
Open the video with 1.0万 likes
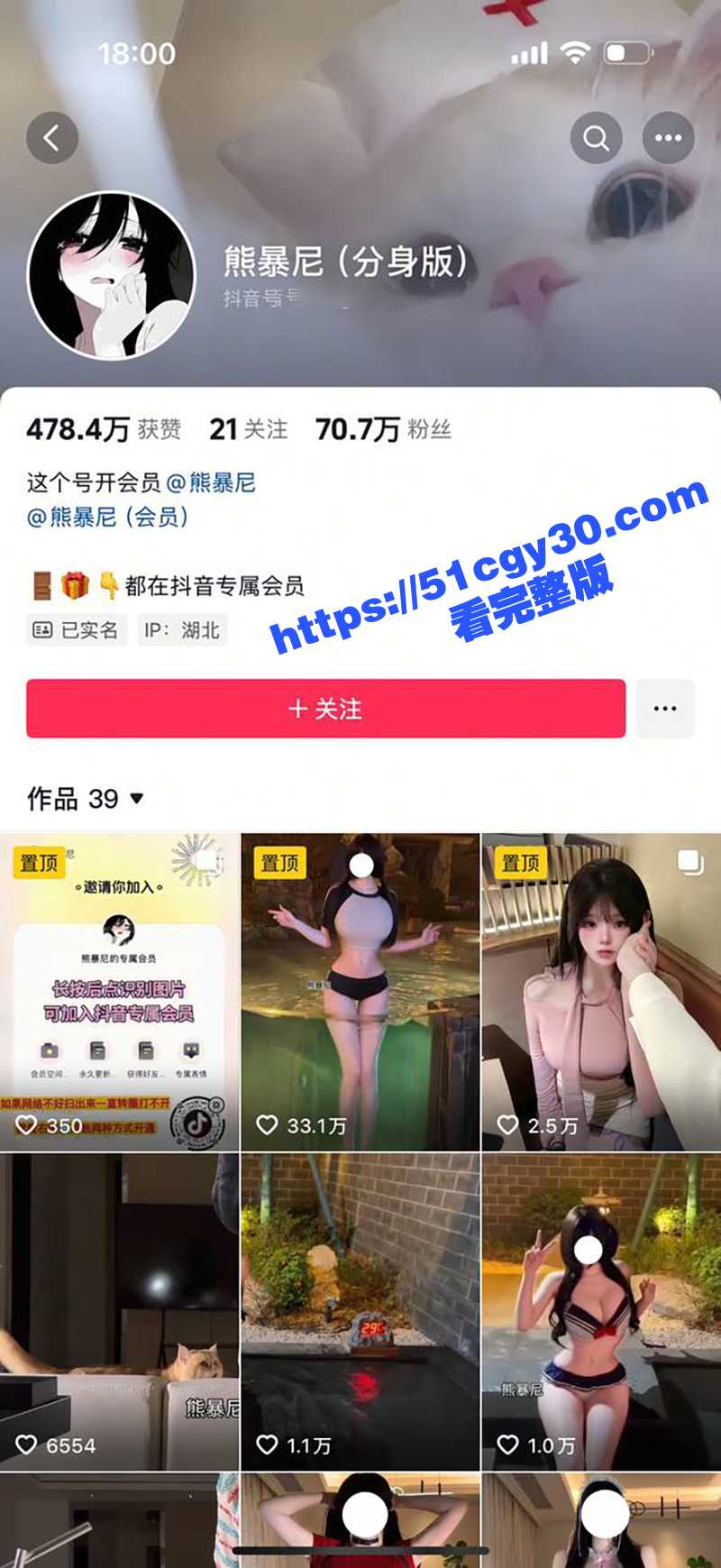tap(601, 1312)
